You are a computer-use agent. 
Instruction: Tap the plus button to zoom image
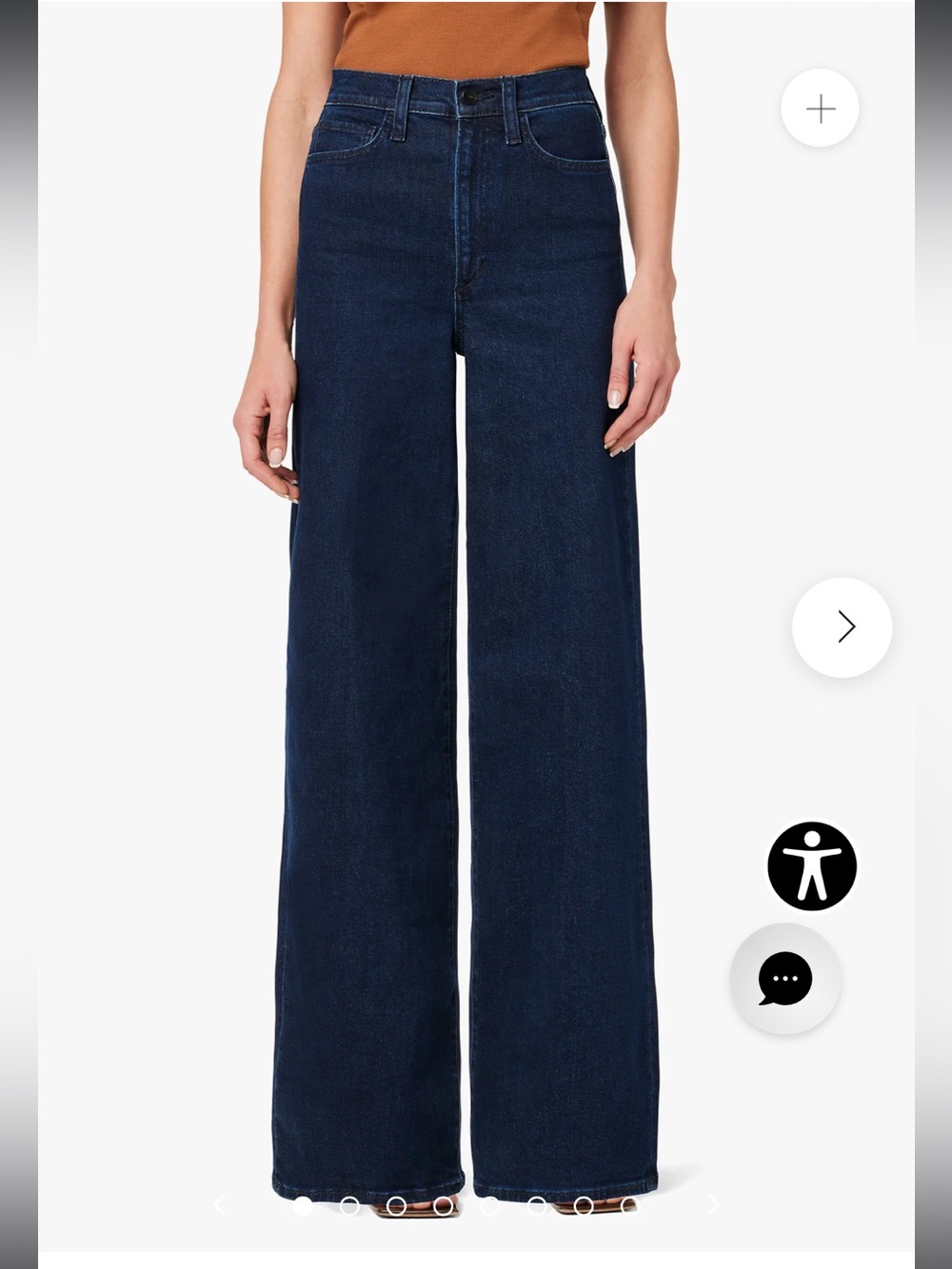[820, 109]
